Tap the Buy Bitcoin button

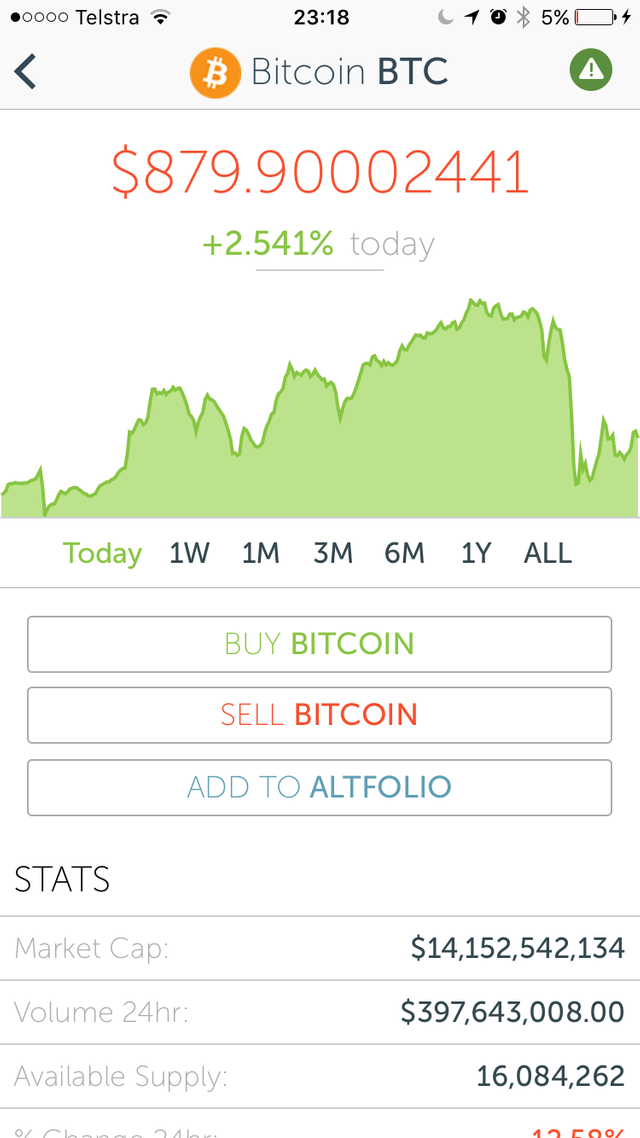click(x=319, y=644)
